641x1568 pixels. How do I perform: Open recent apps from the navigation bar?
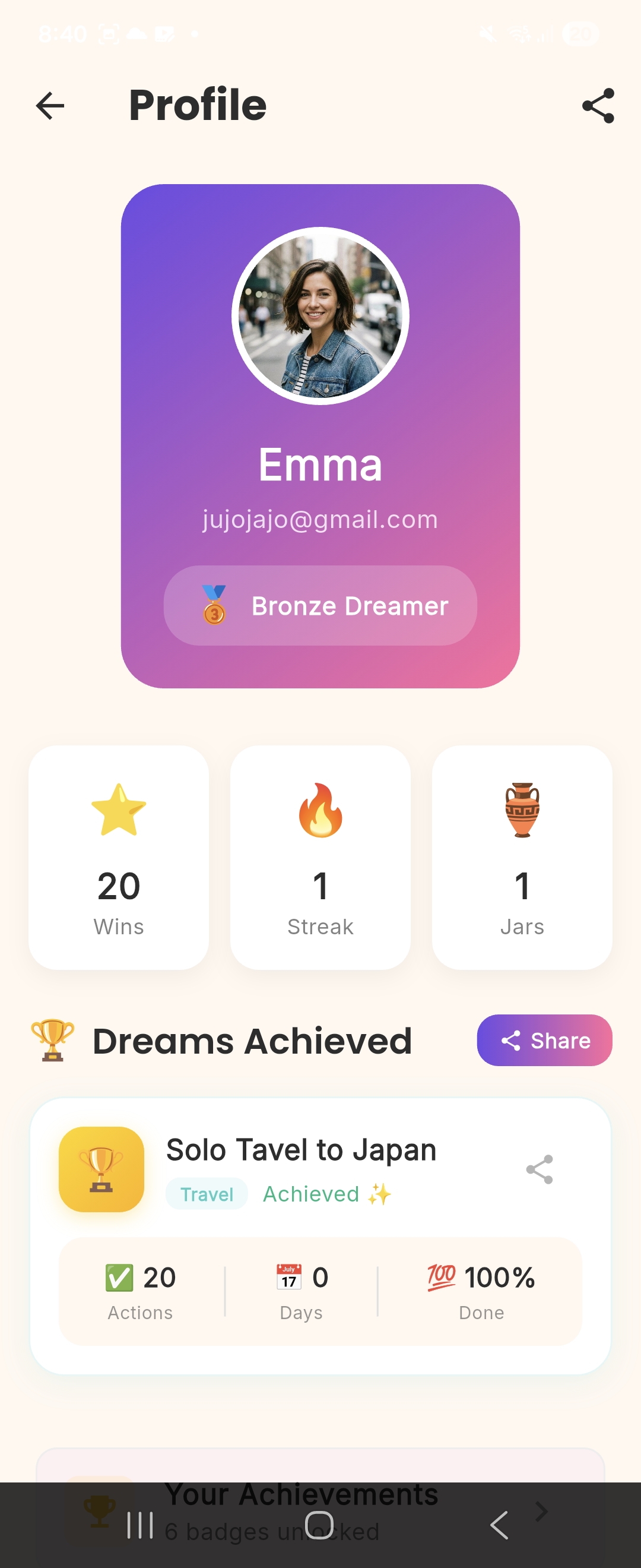139,1525
